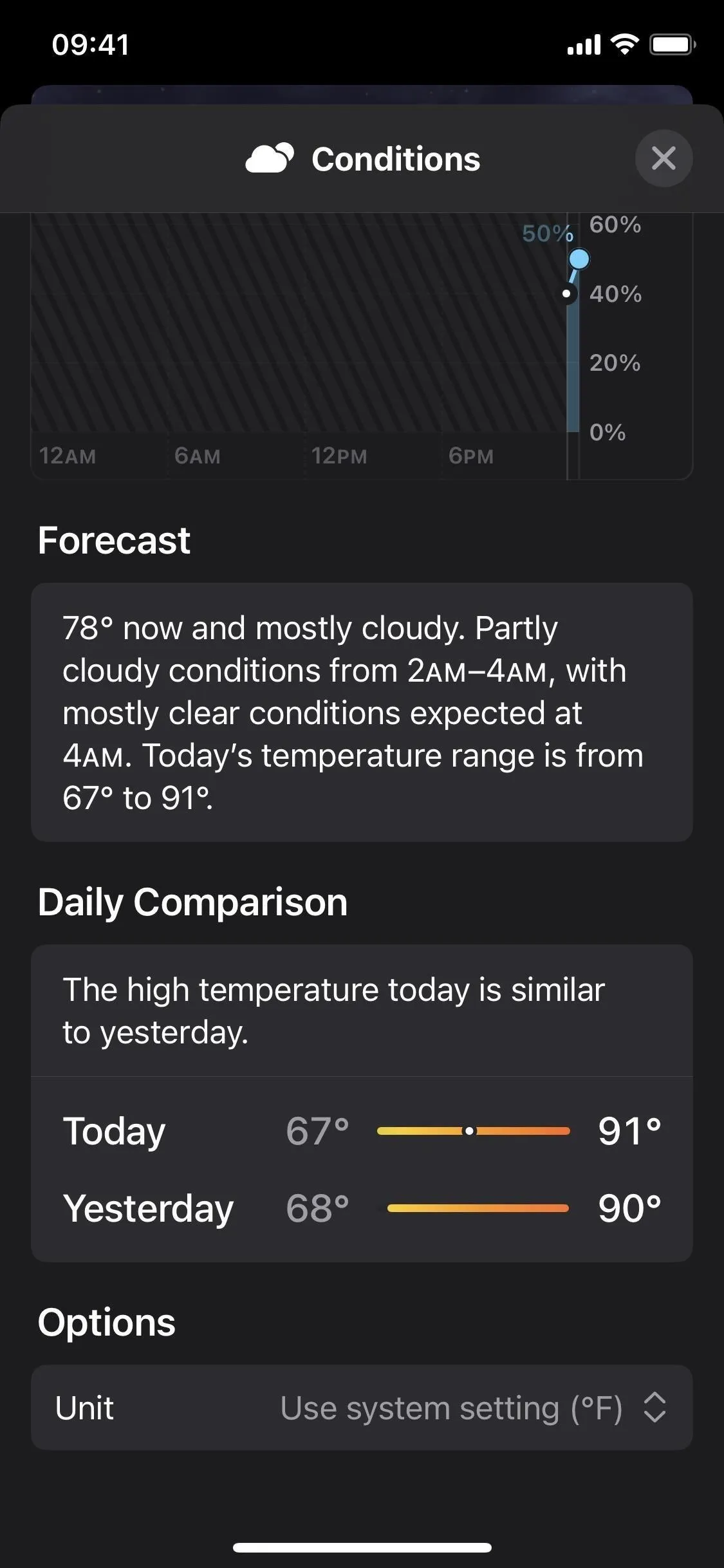Open the Unit picker showing system setting
Viewport: 724px width, 1568px height.
pos(362,1408)
